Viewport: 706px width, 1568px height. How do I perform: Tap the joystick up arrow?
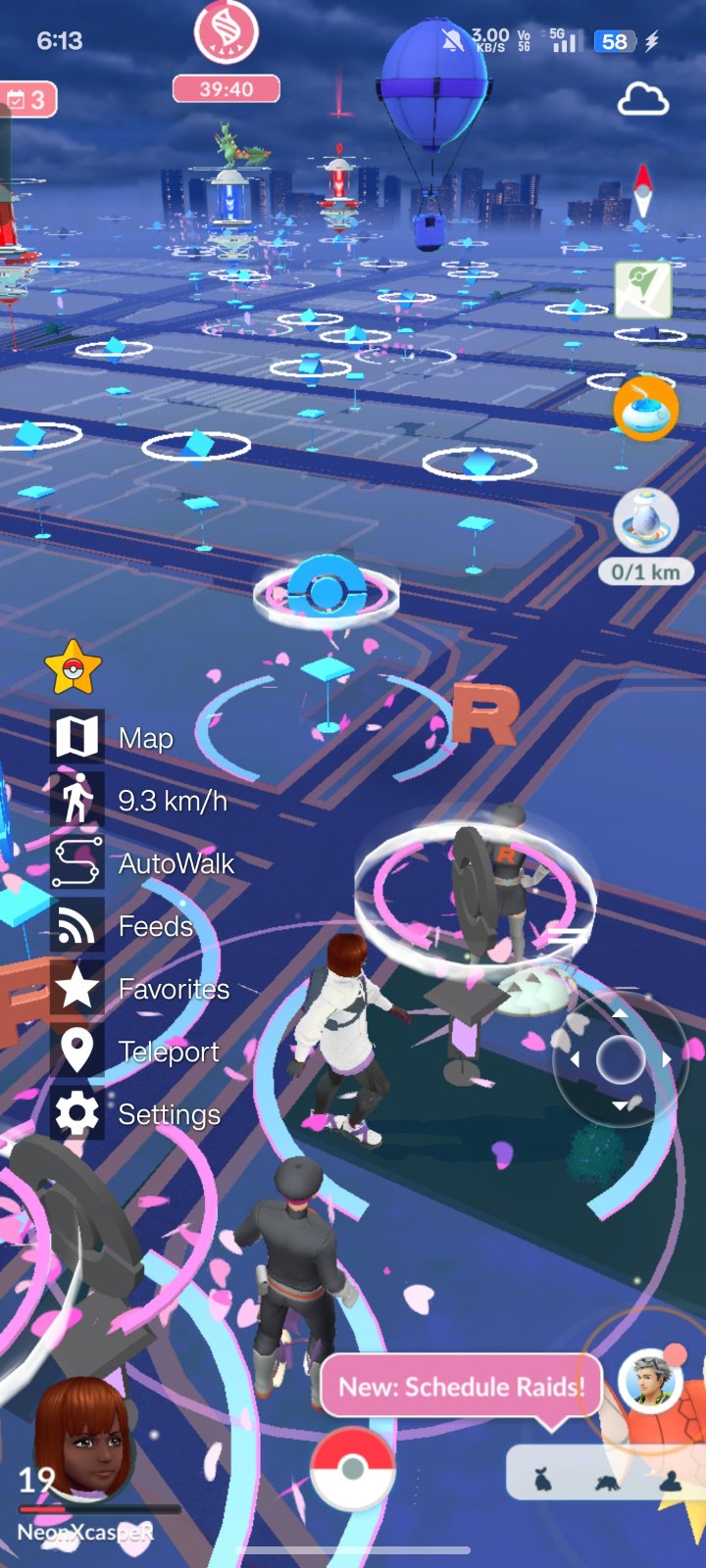(621, 1014)
